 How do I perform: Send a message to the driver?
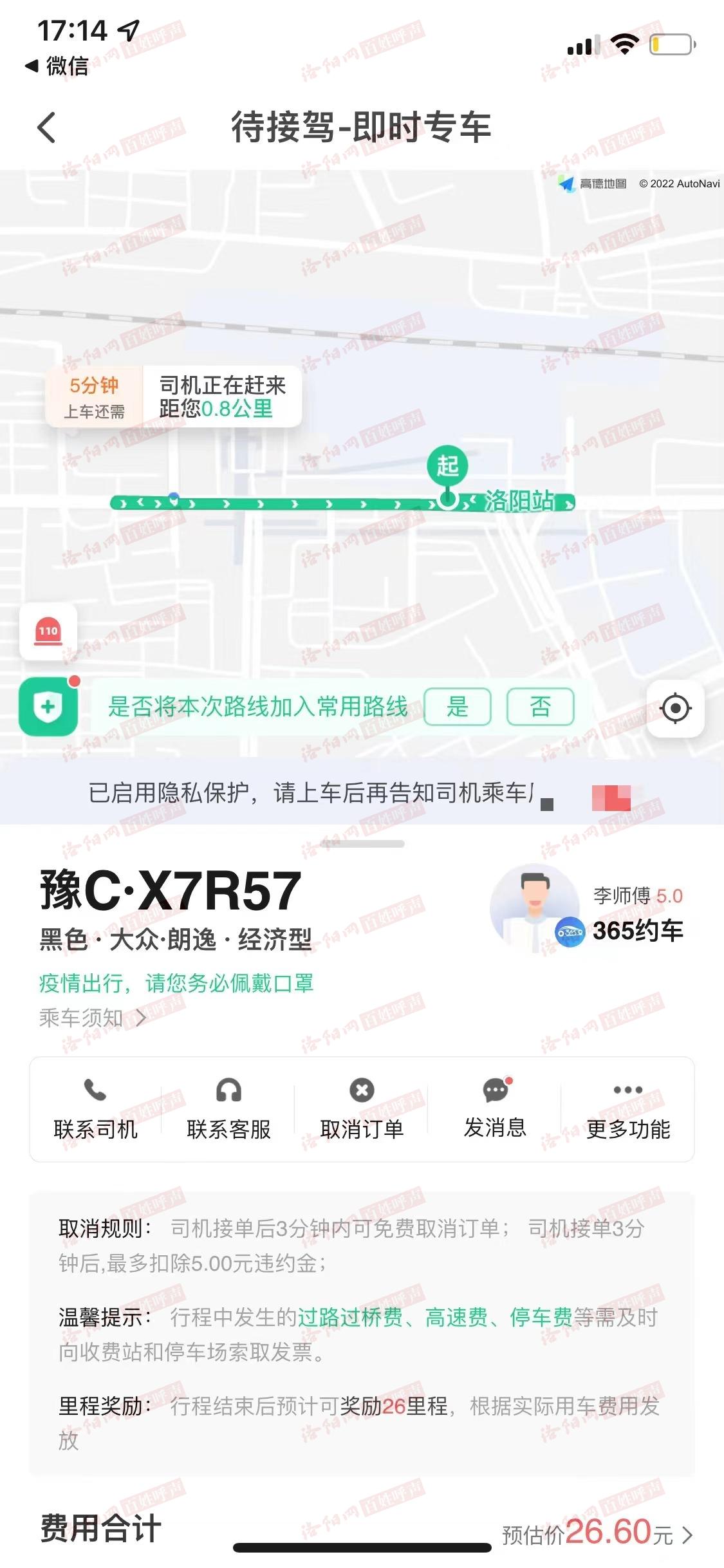495,1108
